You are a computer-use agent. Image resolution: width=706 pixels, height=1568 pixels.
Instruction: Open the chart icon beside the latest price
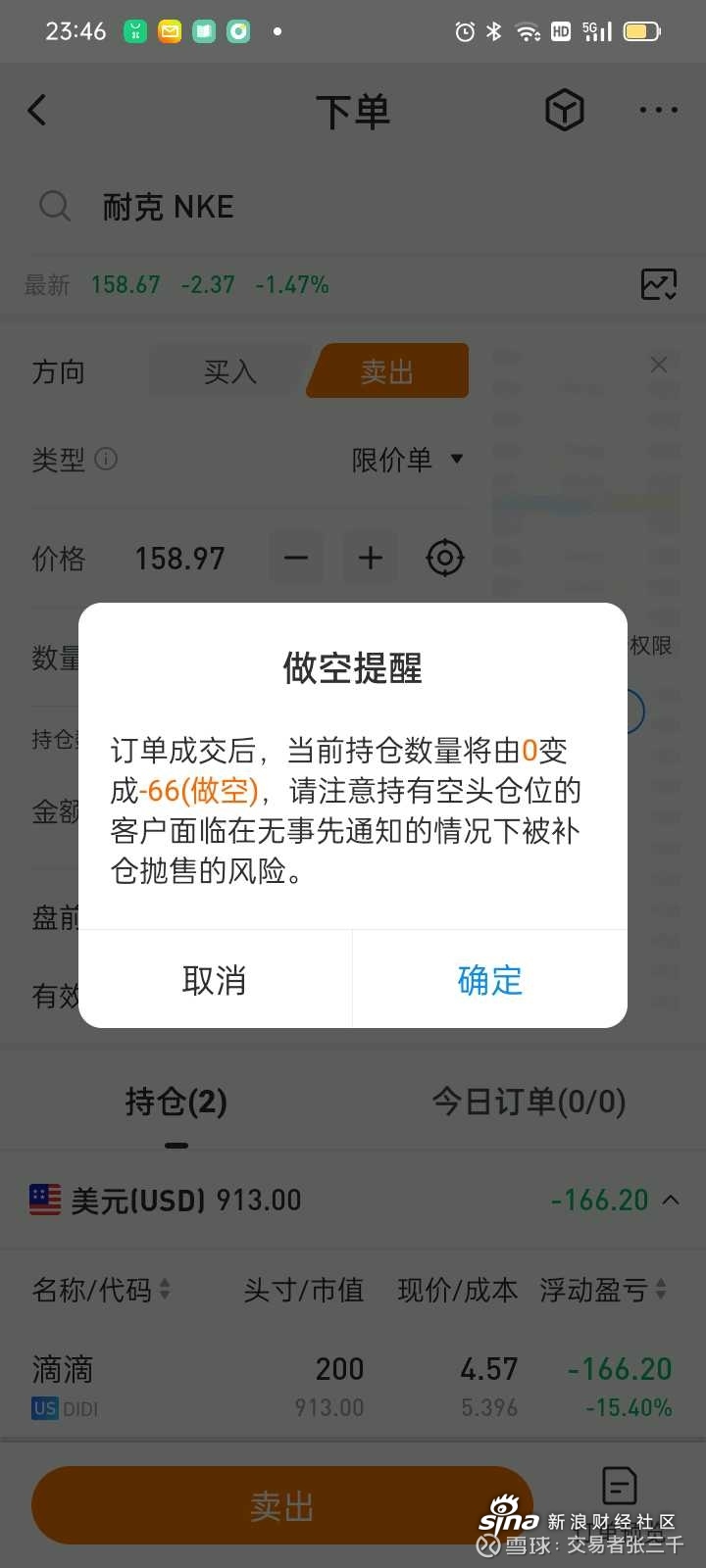[x=658, y=284]
